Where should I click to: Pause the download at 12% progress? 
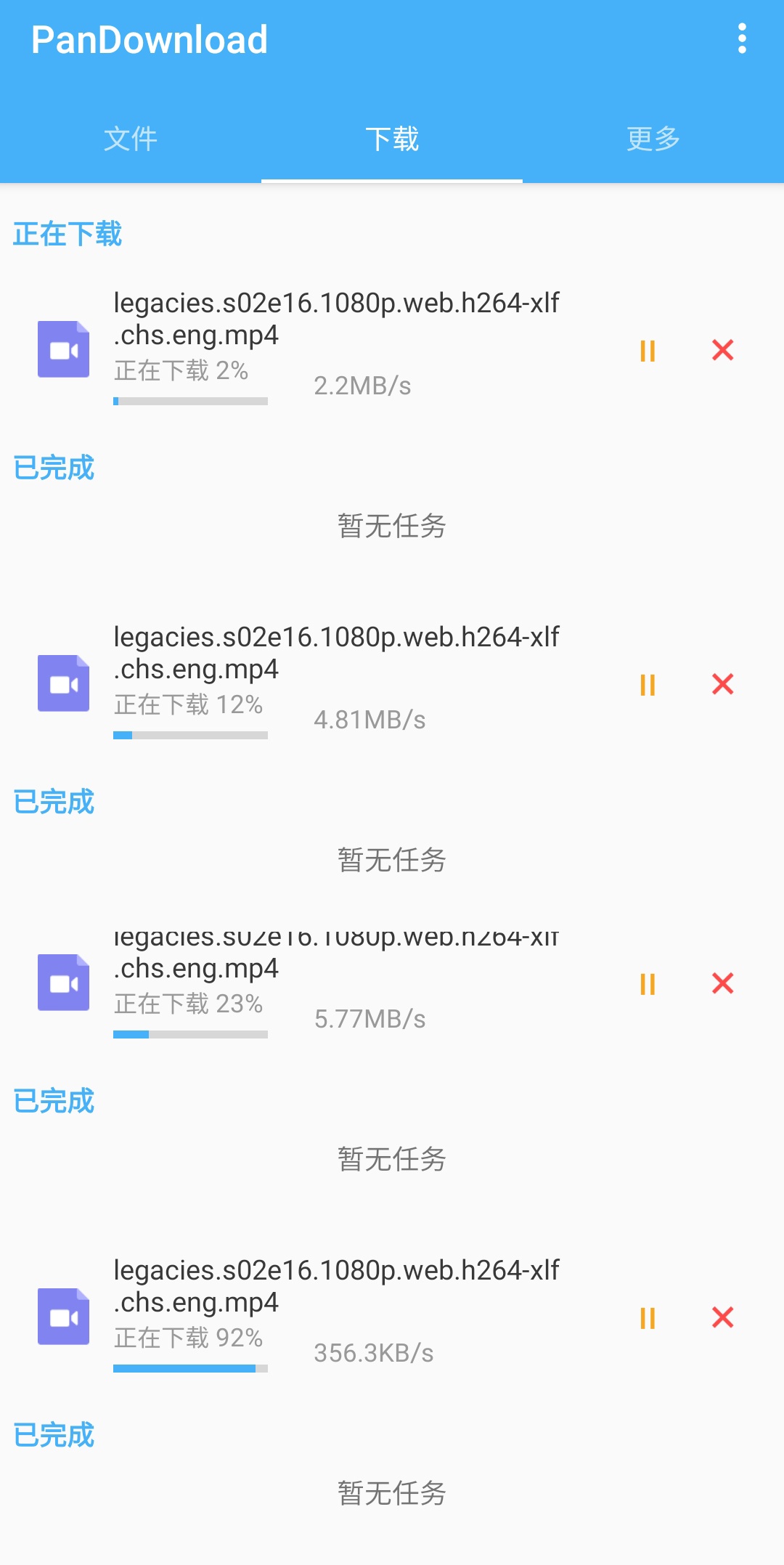click(648, 684)
